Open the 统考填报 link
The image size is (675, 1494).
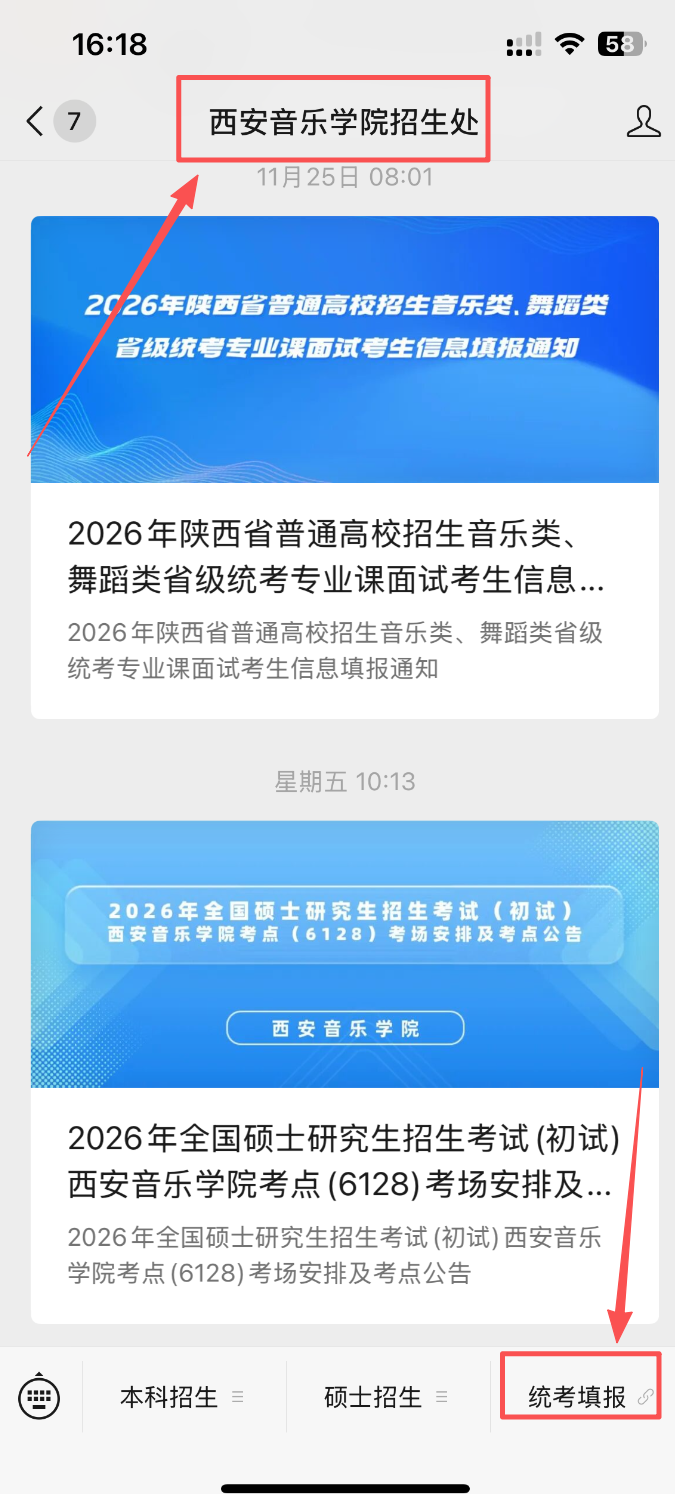tap(580, 1397)
